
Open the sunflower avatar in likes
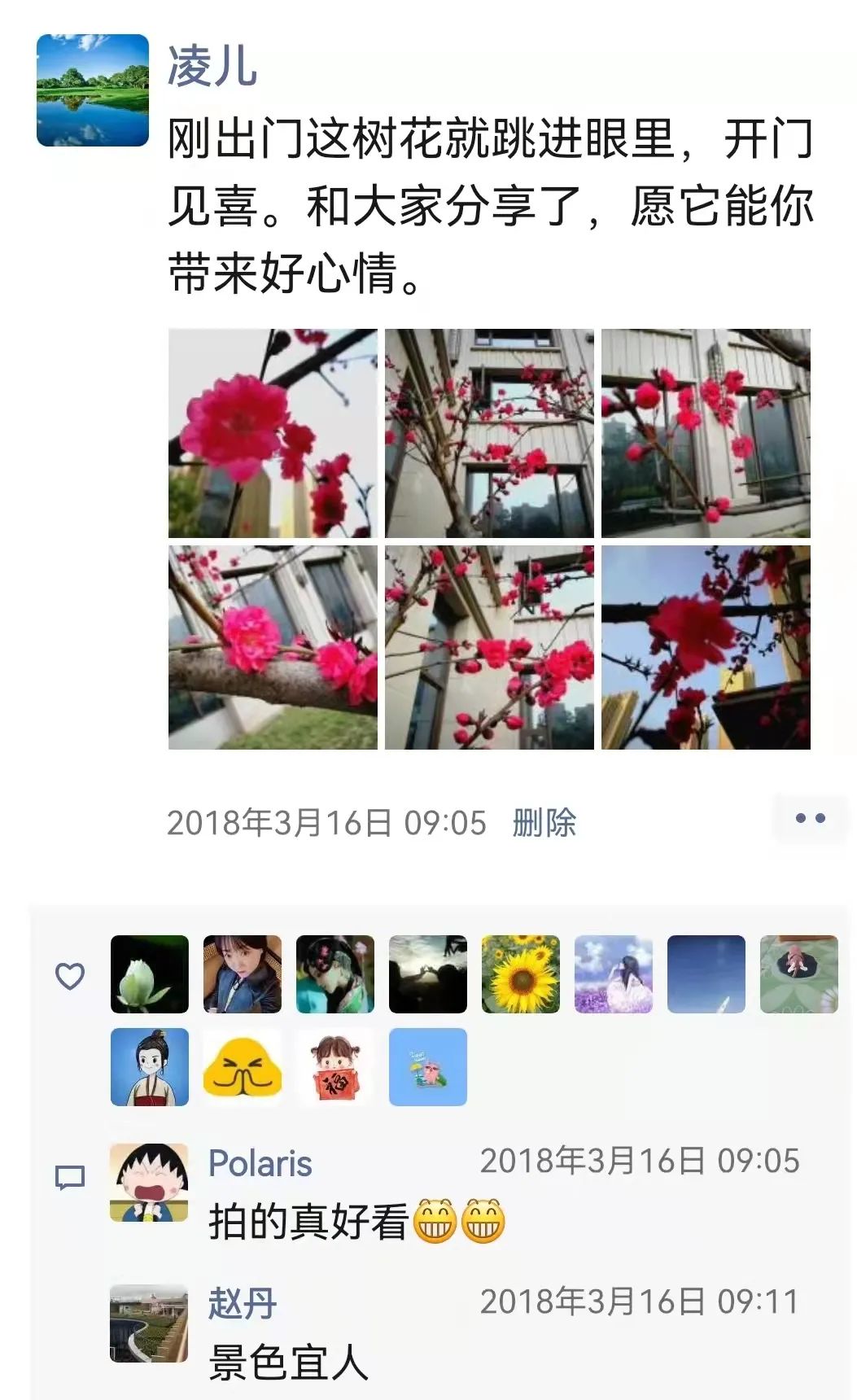tap(521, 974)
